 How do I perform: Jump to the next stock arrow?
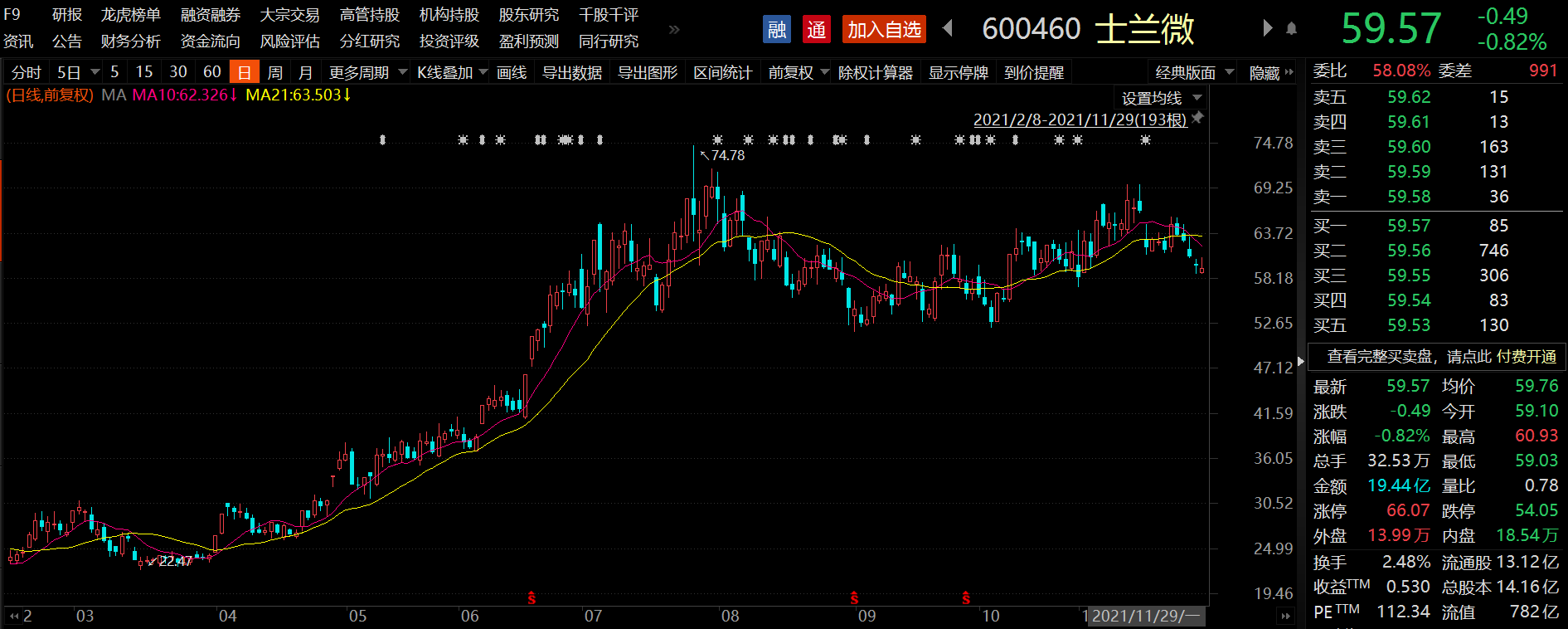click(x=1267, y=29)
